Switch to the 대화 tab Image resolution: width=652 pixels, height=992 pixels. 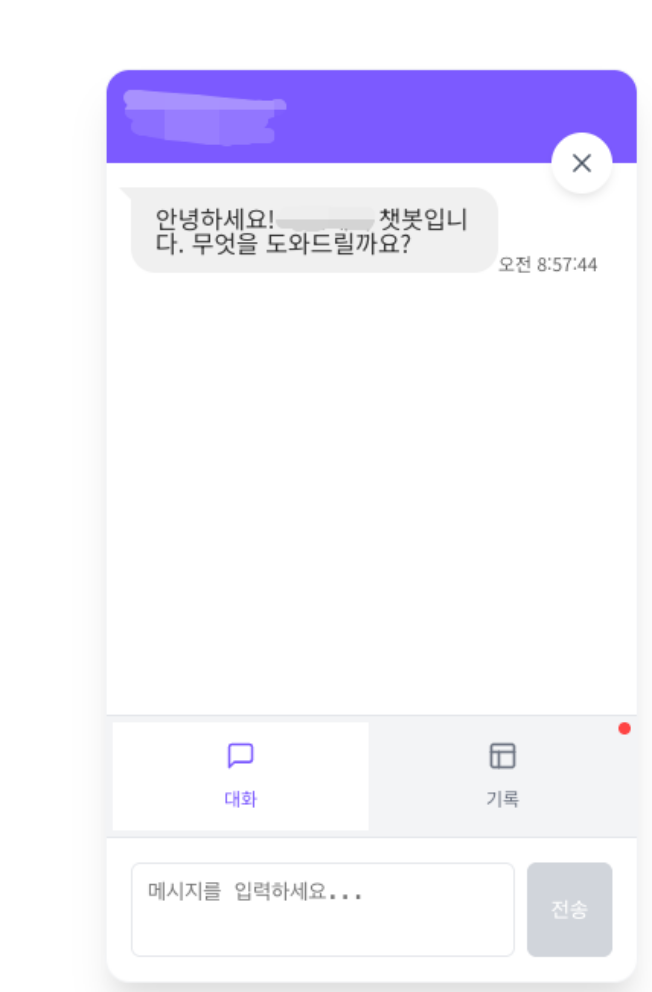point(240,775)
